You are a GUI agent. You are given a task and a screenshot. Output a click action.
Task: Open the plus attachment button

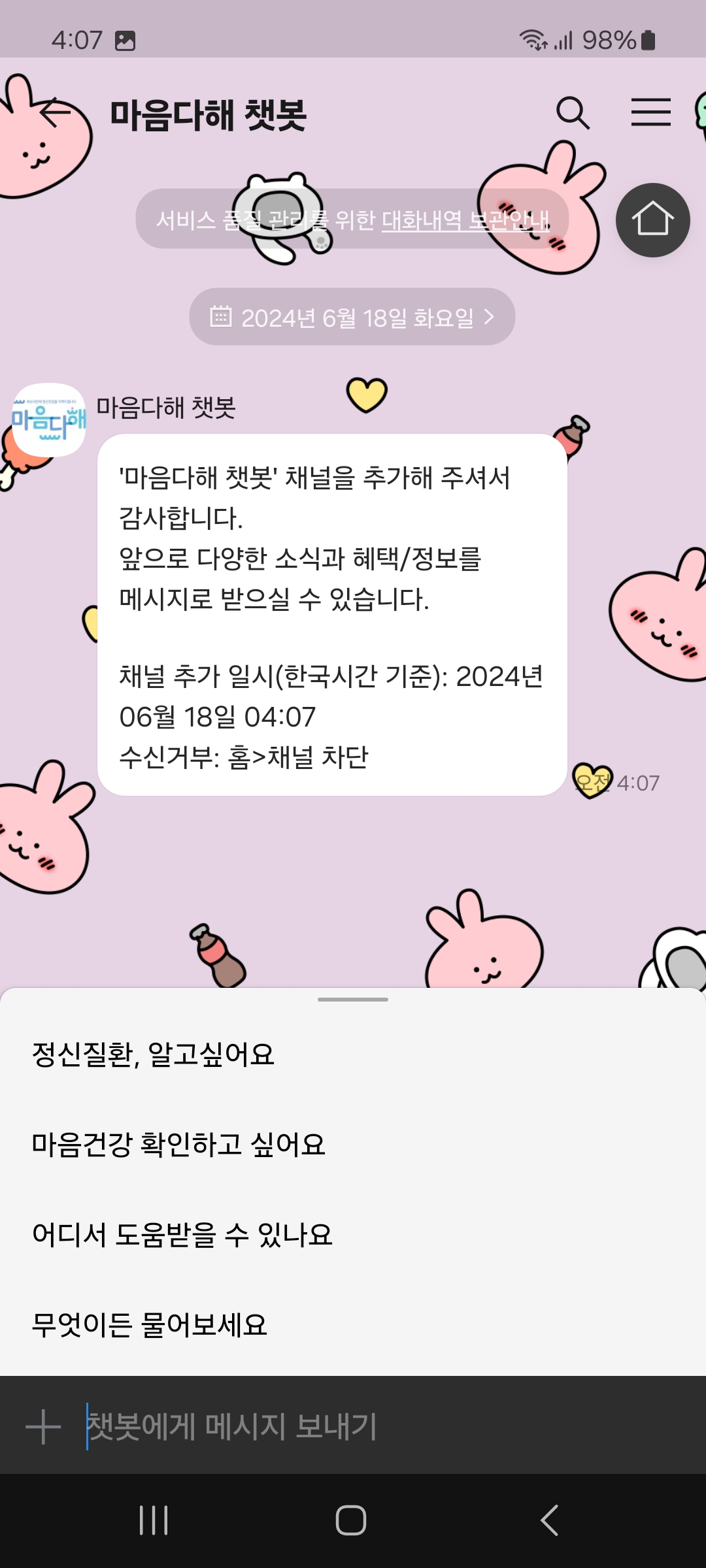click(x=43, y=1426)
